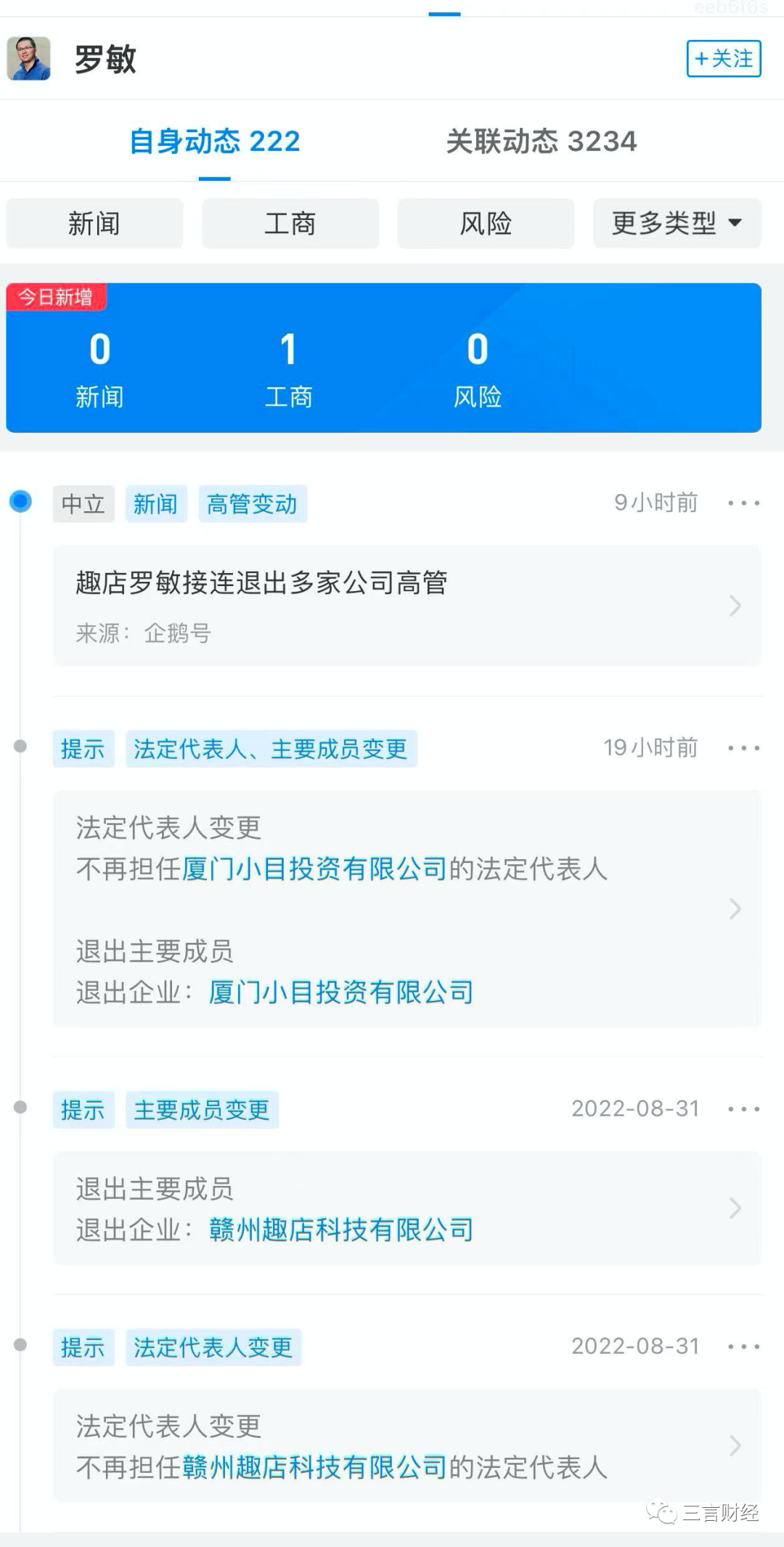Open more options for the 19小时前 entry
Image resolution: width=784 pixels, height=1547 pixels.
743,747
